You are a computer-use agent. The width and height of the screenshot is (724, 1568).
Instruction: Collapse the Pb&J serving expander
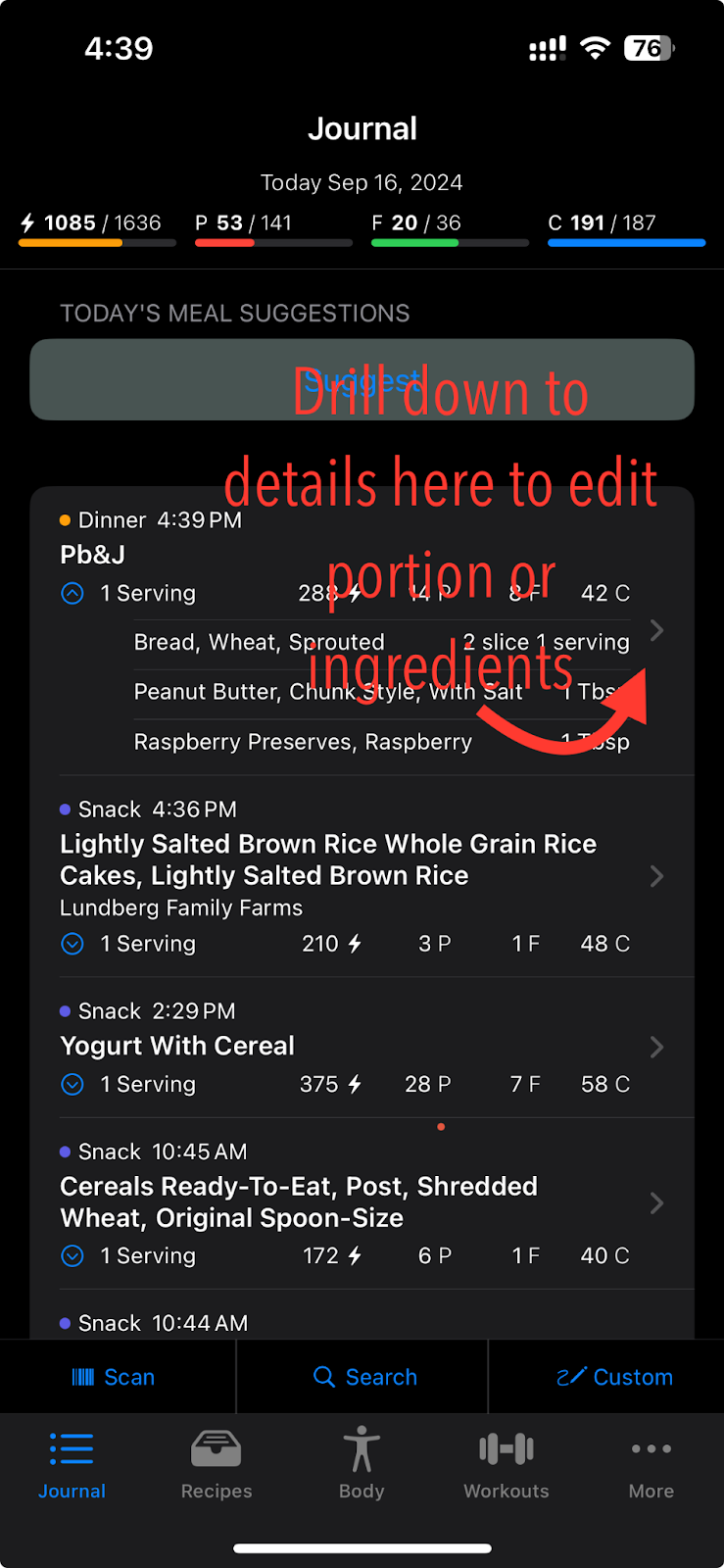click(x=72, y=593)
